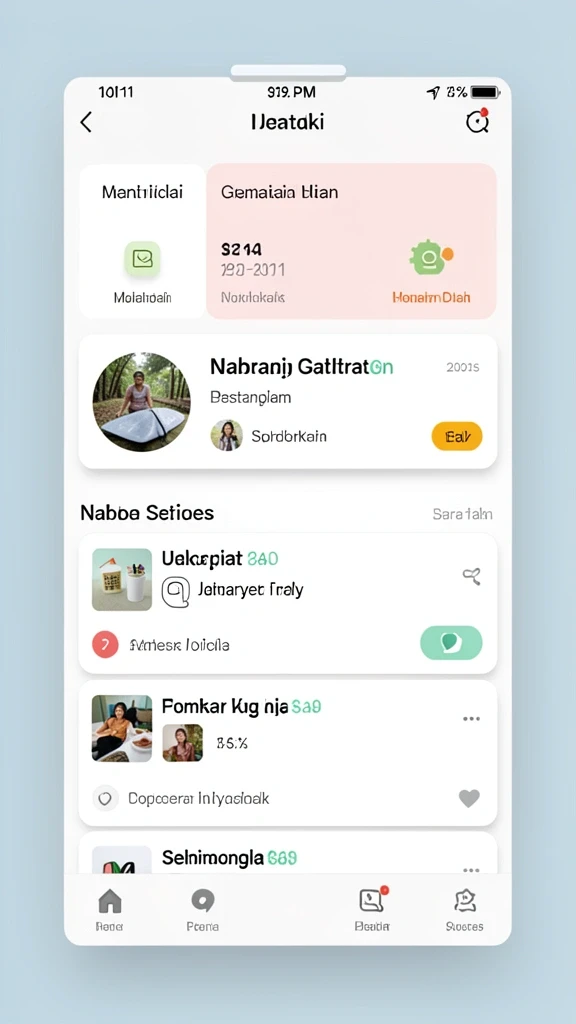Screen dimensions: 576x1024
Task: Open the tab with red badge
Action: pos(372,909)
